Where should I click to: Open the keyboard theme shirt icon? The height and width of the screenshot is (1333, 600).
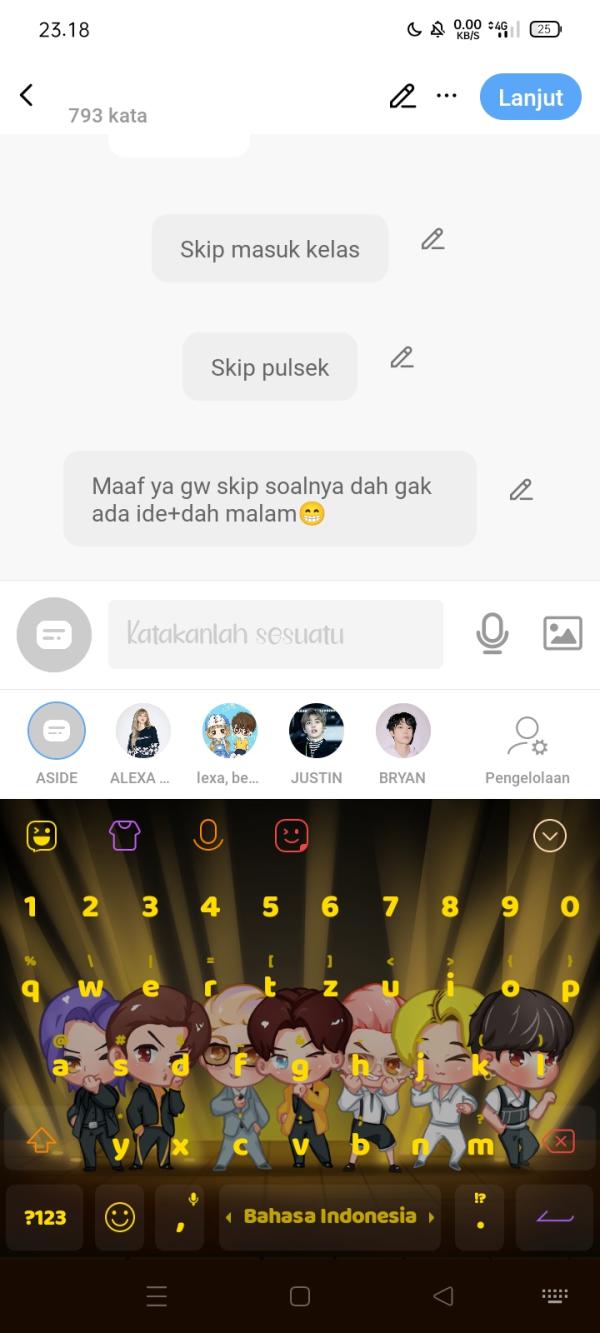tap(125, 835)
